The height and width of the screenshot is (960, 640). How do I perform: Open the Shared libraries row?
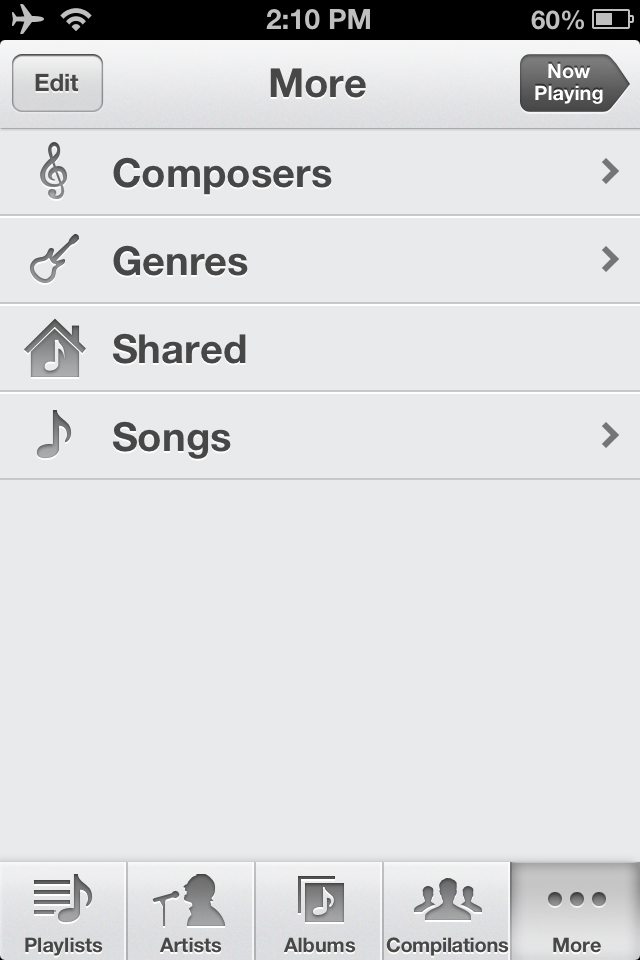tap(320, 349)
